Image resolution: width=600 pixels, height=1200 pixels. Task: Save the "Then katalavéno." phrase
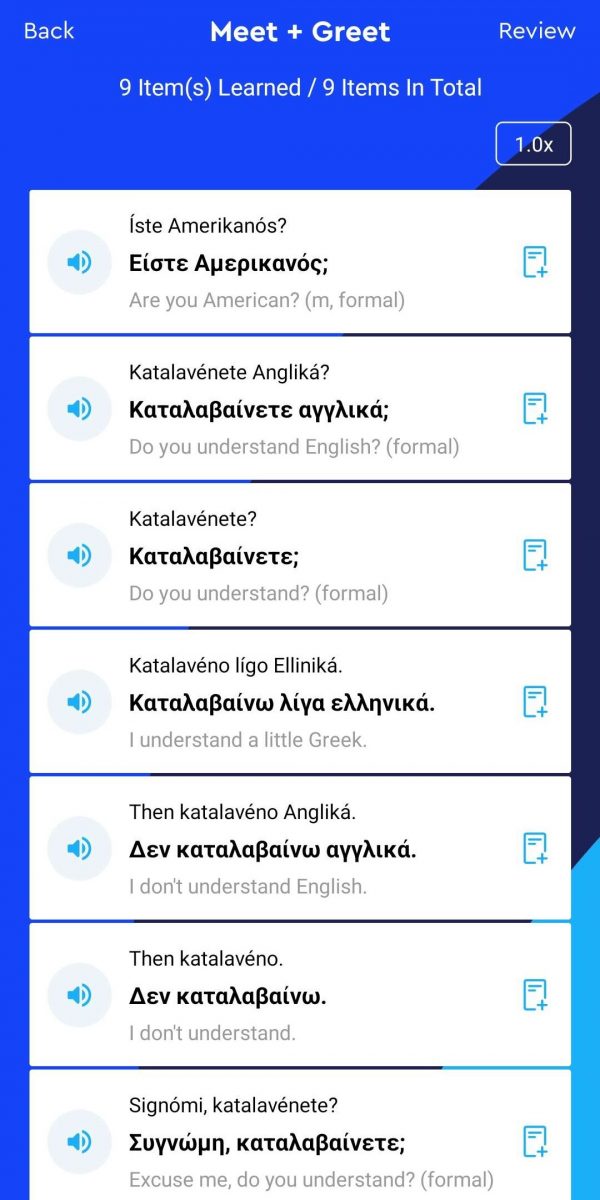536,995
